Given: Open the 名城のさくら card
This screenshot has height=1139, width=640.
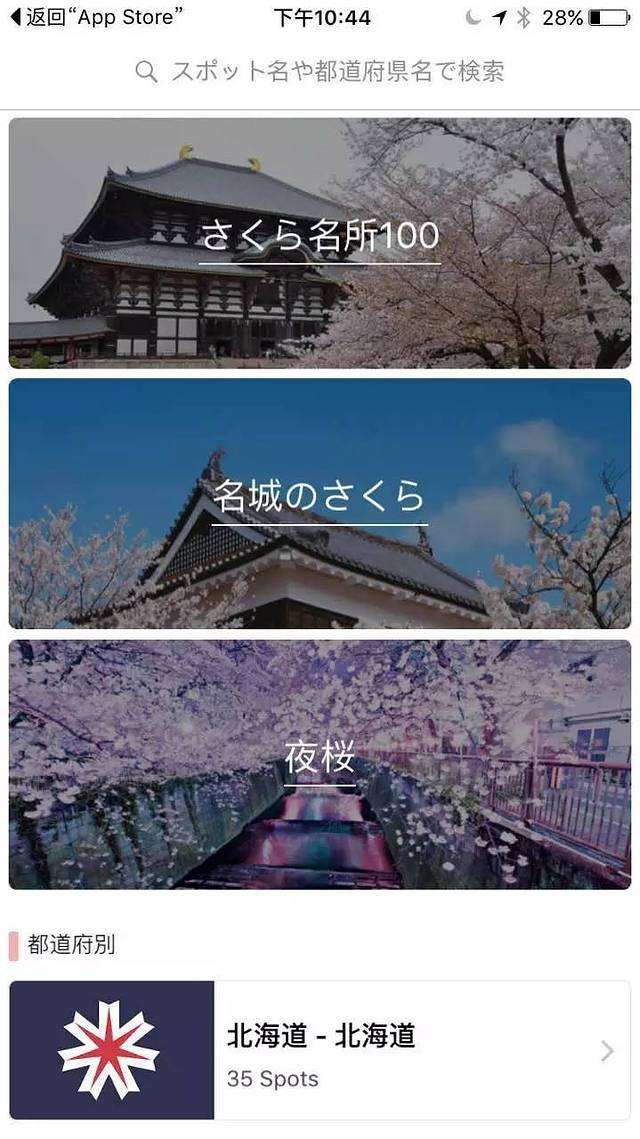Looking at the screenshot, I should [x=320, y=503].
